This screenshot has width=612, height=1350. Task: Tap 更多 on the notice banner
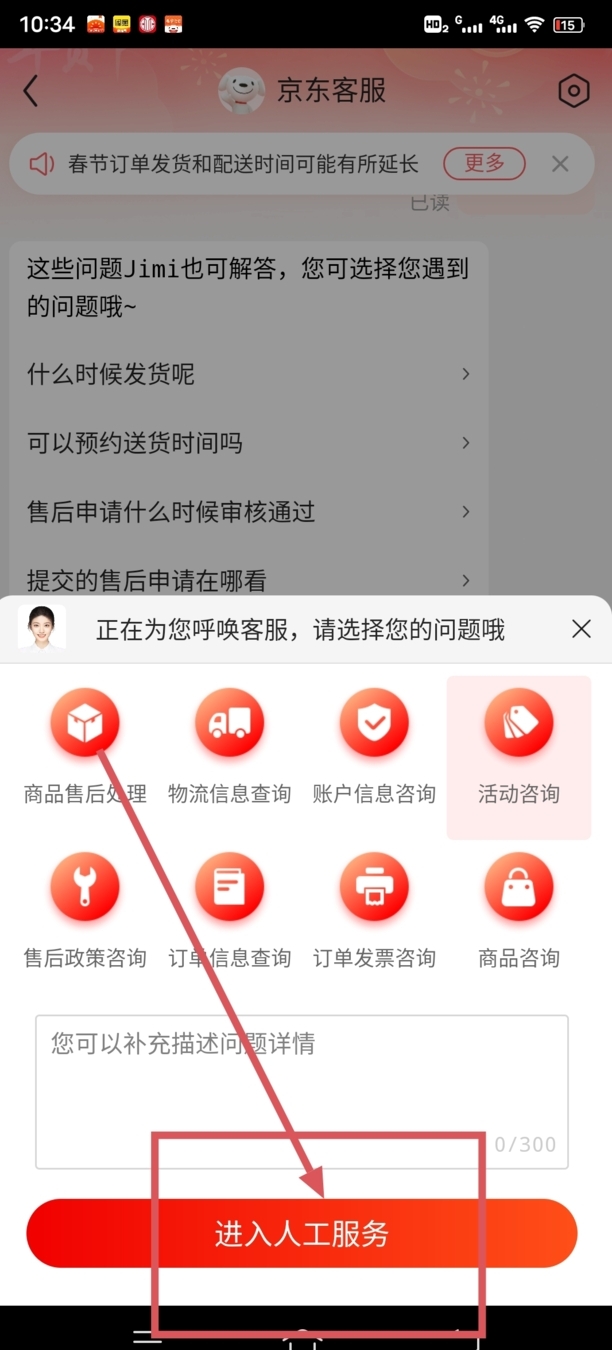click(484, 164)
